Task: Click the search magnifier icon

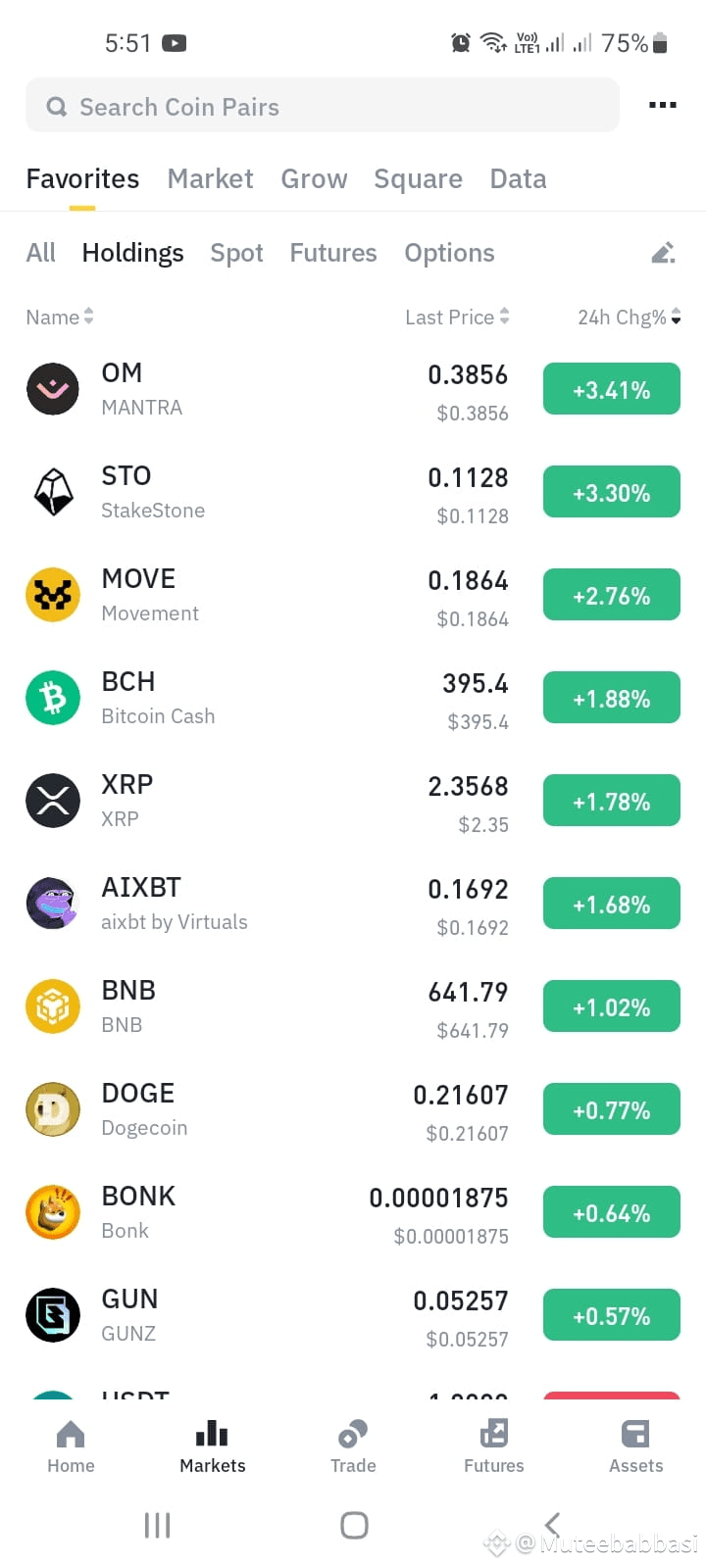Action: (57, 106)
